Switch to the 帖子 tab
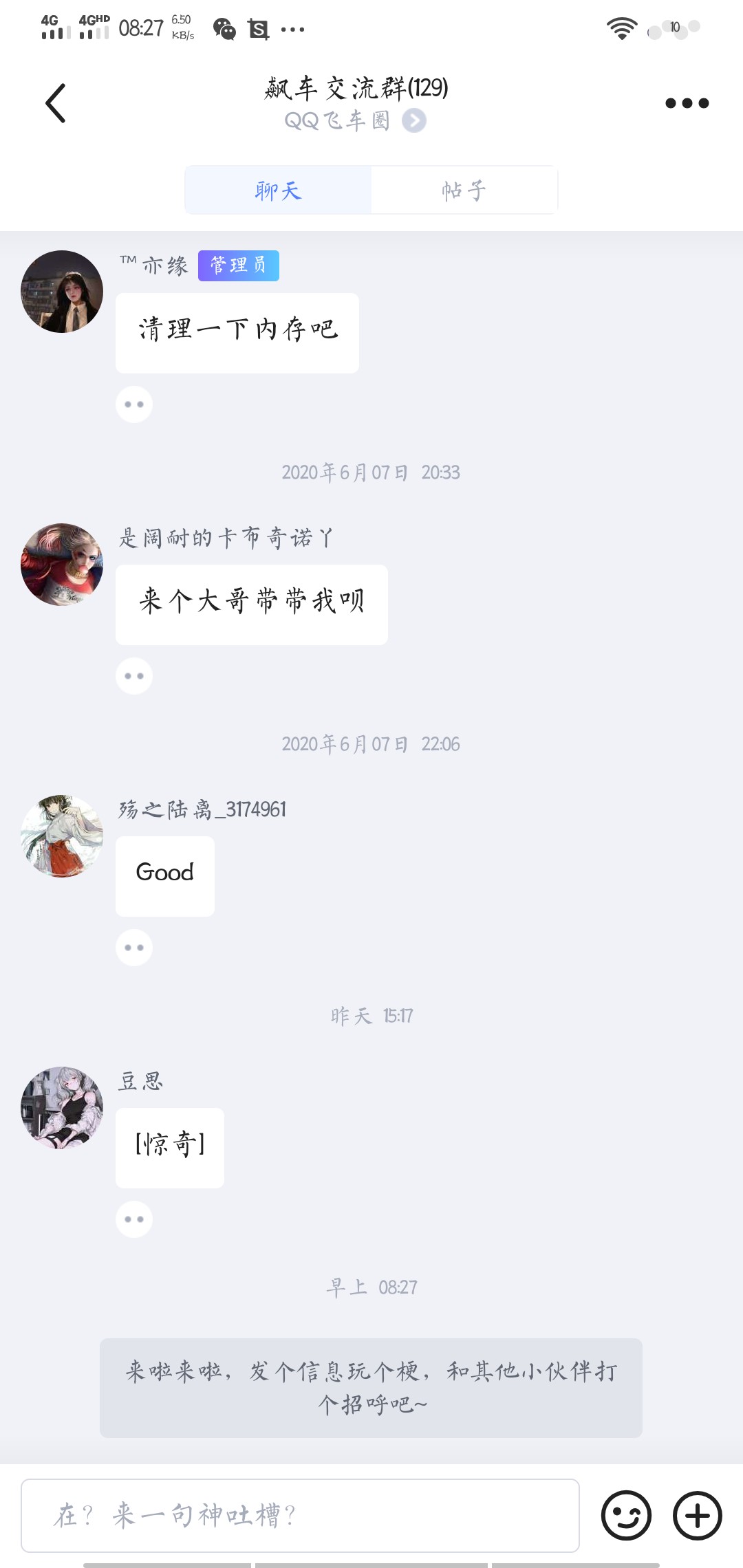This screenshot has width=743, height=1568. pyautogui.click(x=464, y=190)
